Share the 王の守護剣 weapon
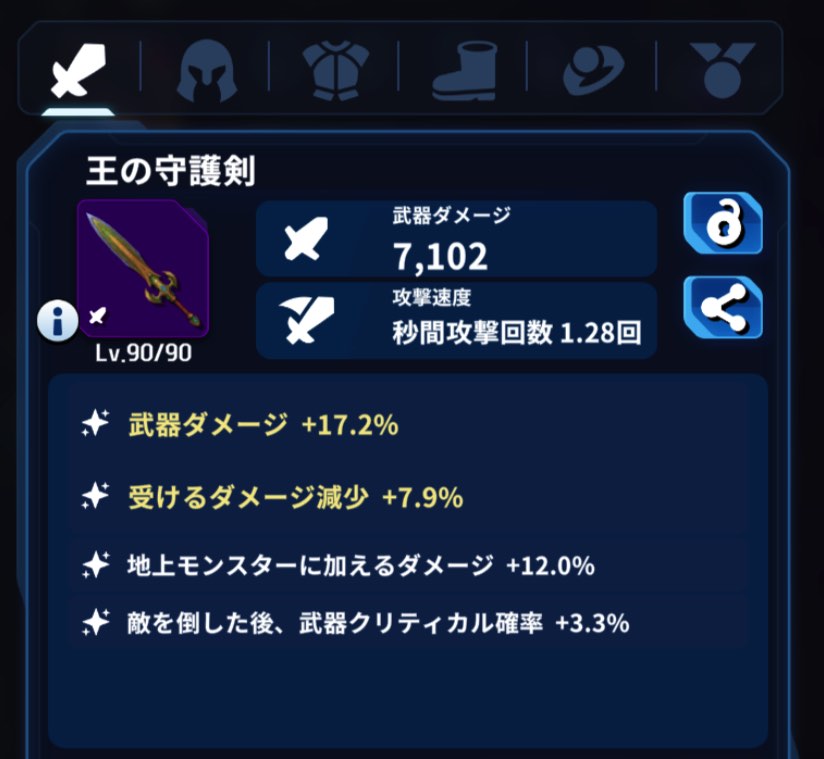This screenshot has height=759, width=824. tap(722, 308)
